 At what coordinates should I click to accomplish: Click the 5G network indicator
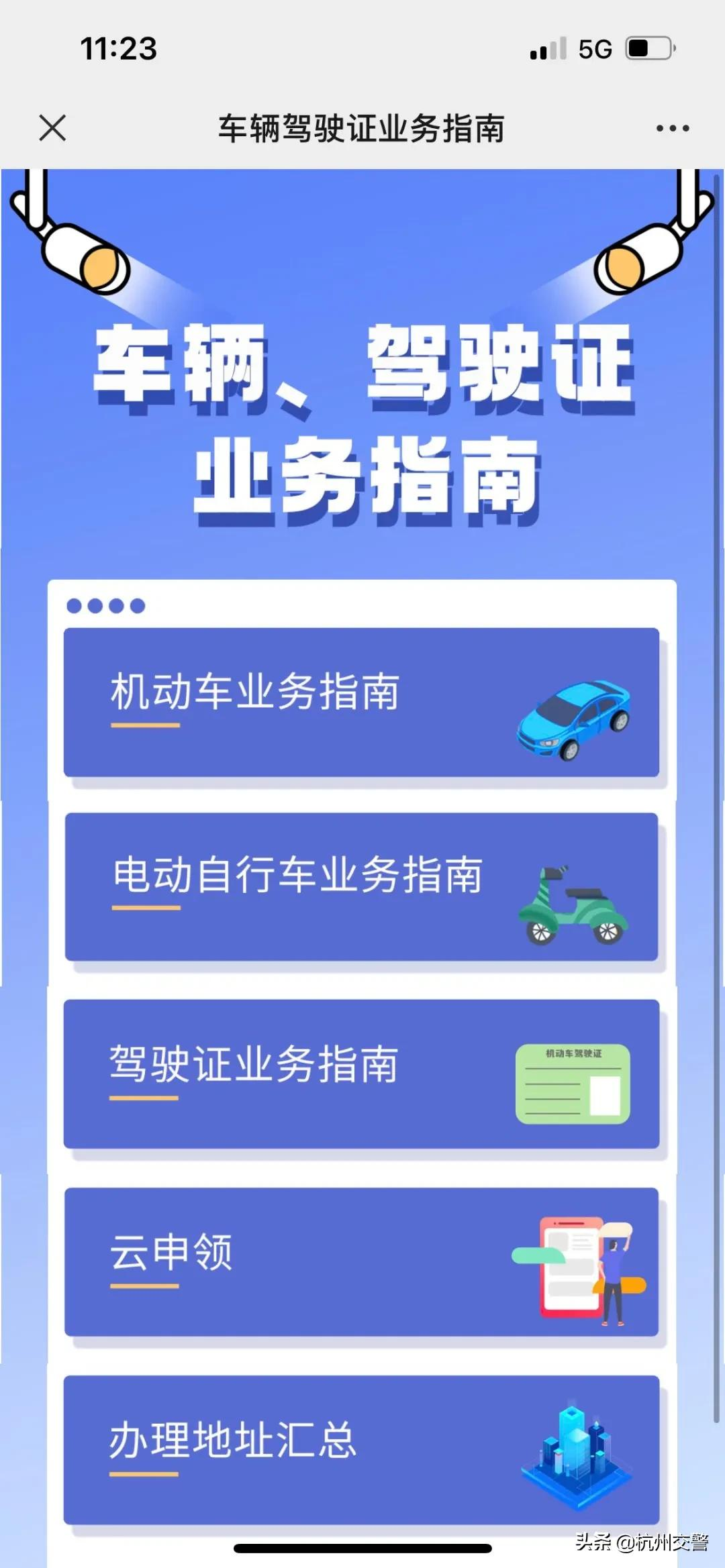tap(594, 47)
